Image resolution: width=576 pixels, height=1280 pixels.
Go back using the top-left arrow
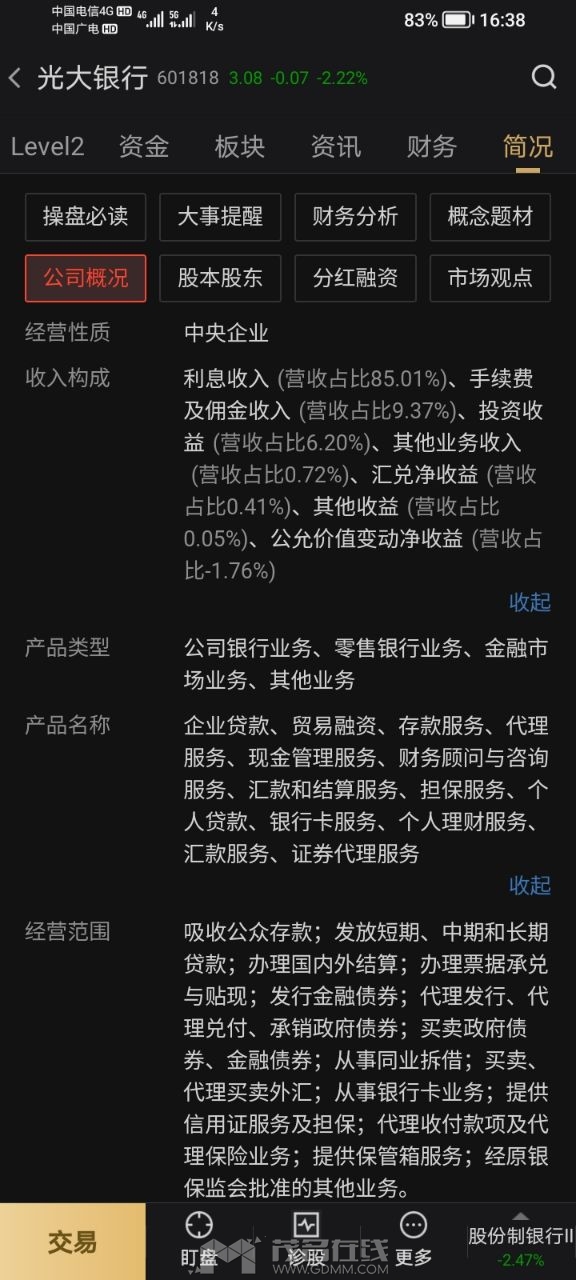[15, 78]
